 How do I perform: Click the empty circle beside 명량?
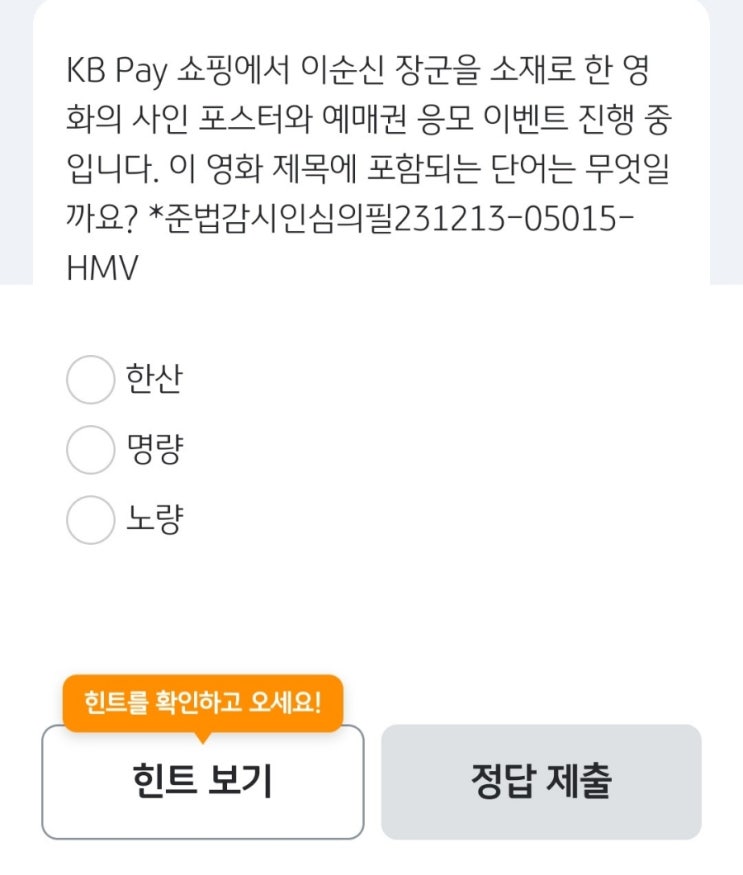pyautogui.click(x=91, y=449)
